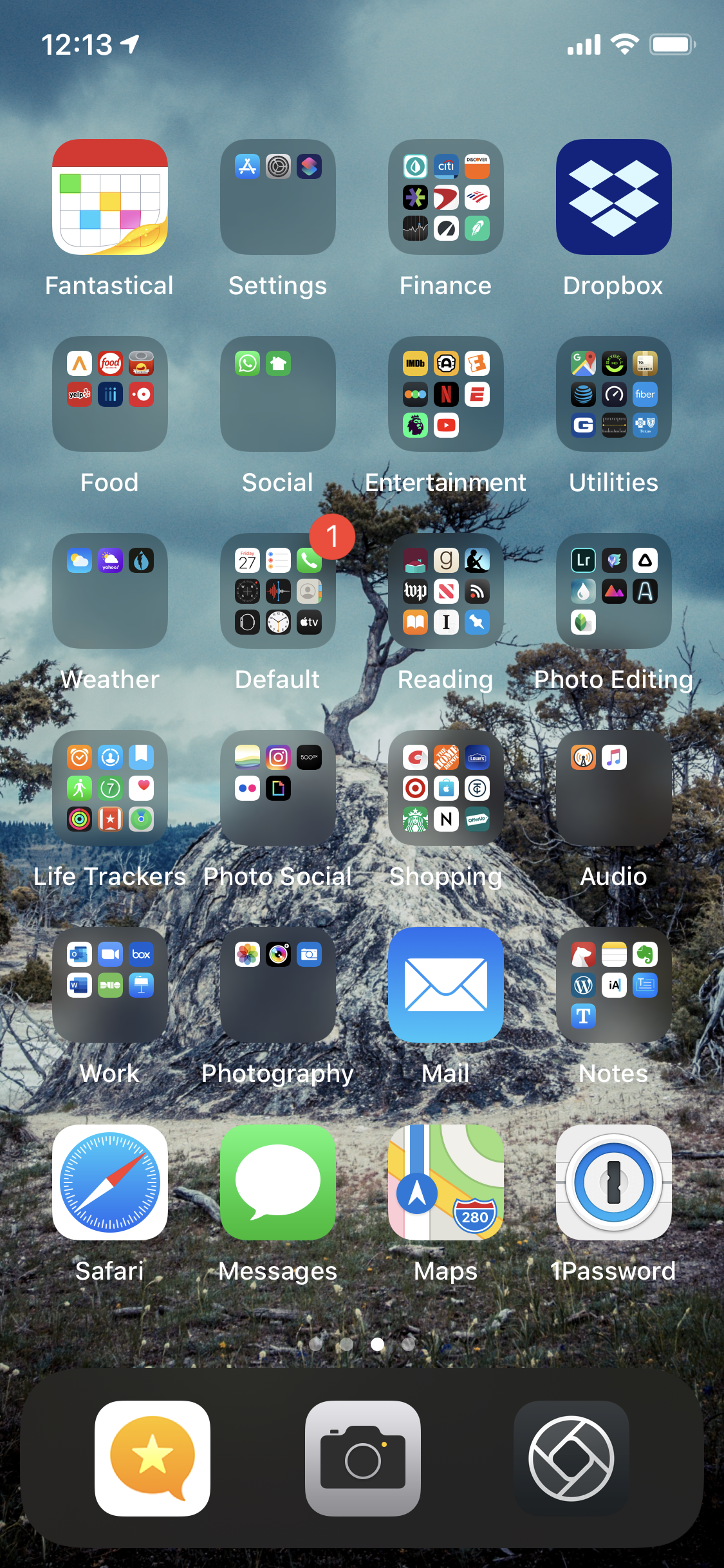
Task: Open the Photo Editing folder
Action: point(613,591)
